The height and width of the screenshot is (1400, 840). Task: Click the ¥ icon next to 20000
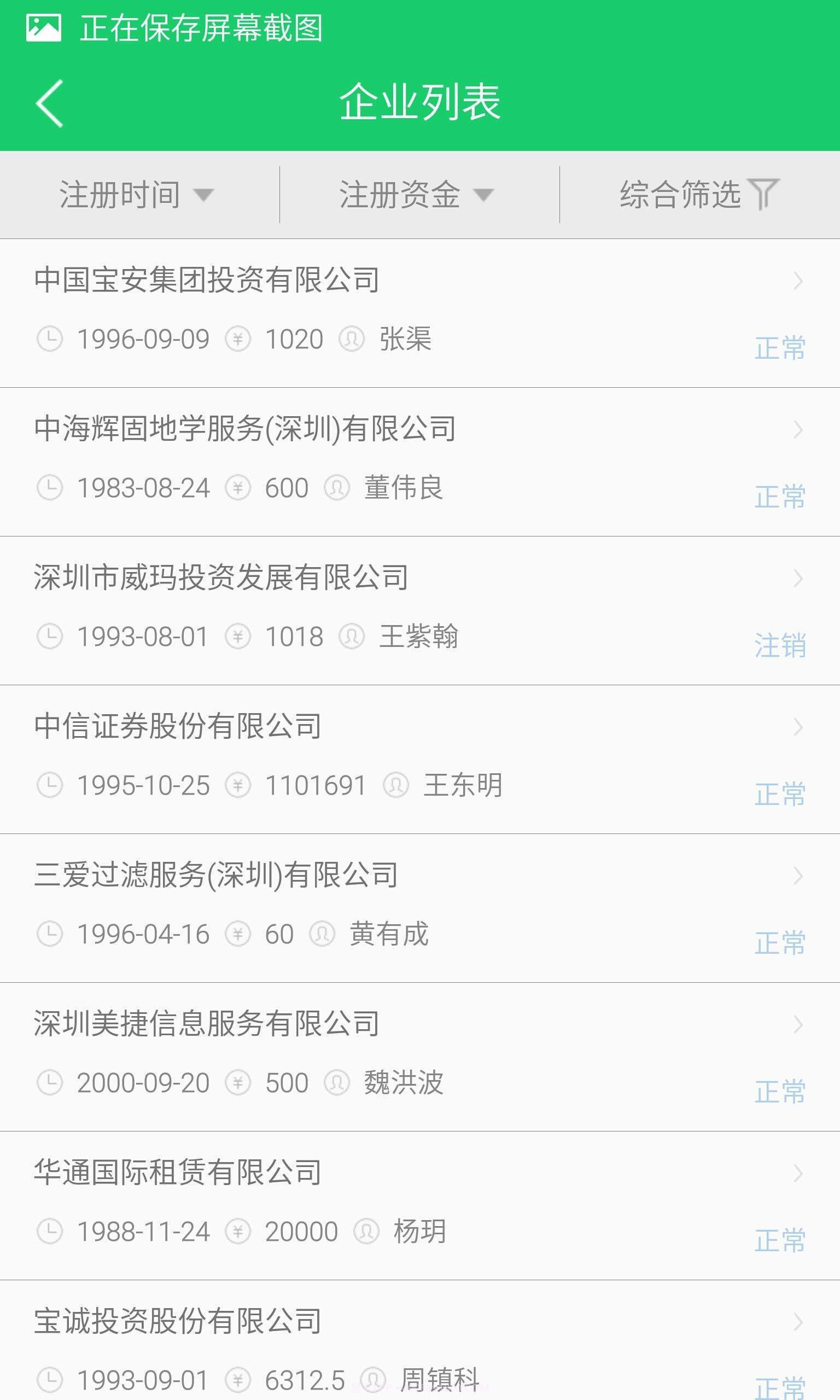[x=240, y=1232]
